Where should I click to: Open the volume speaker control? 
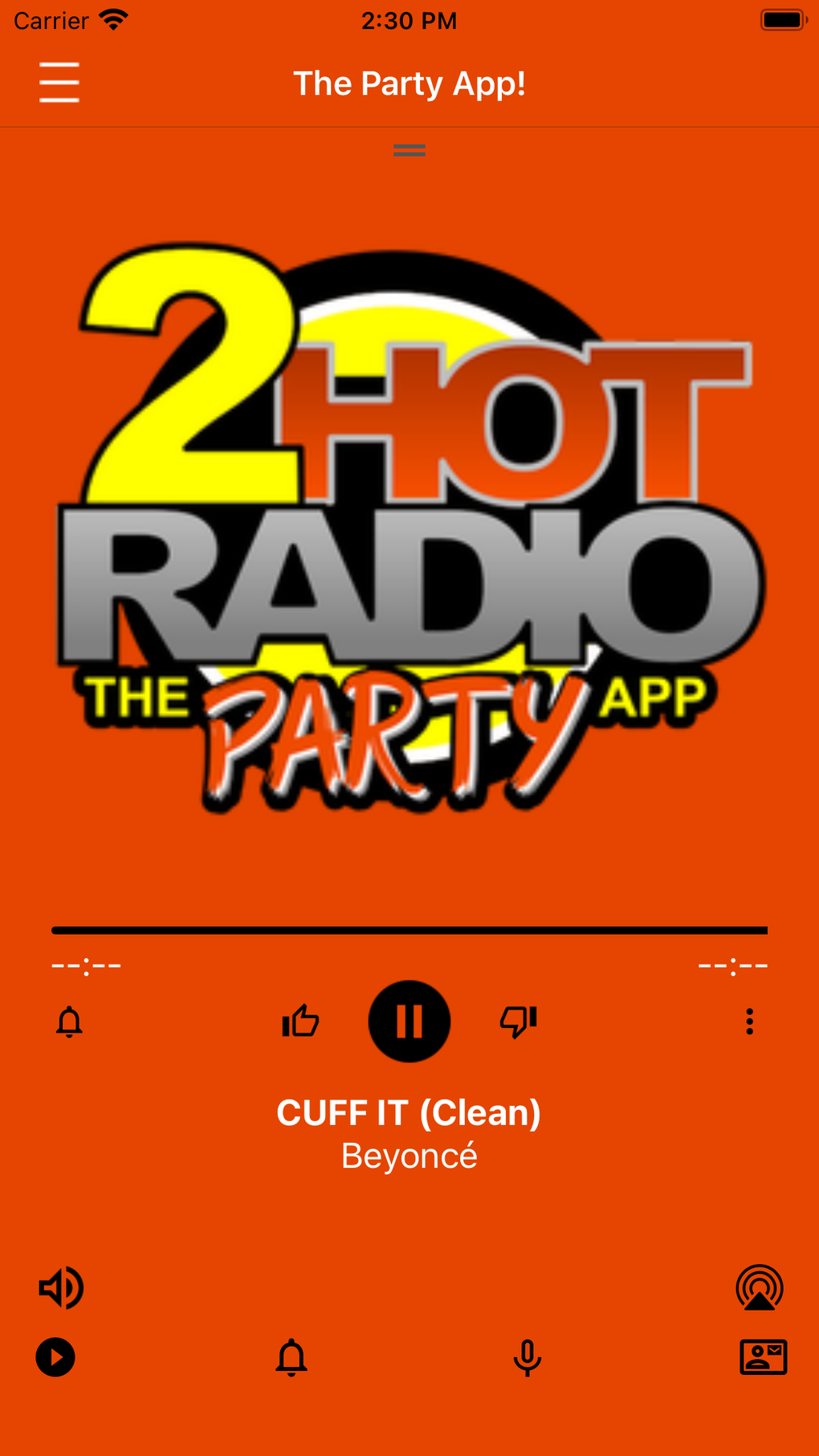click(61, 1288)
